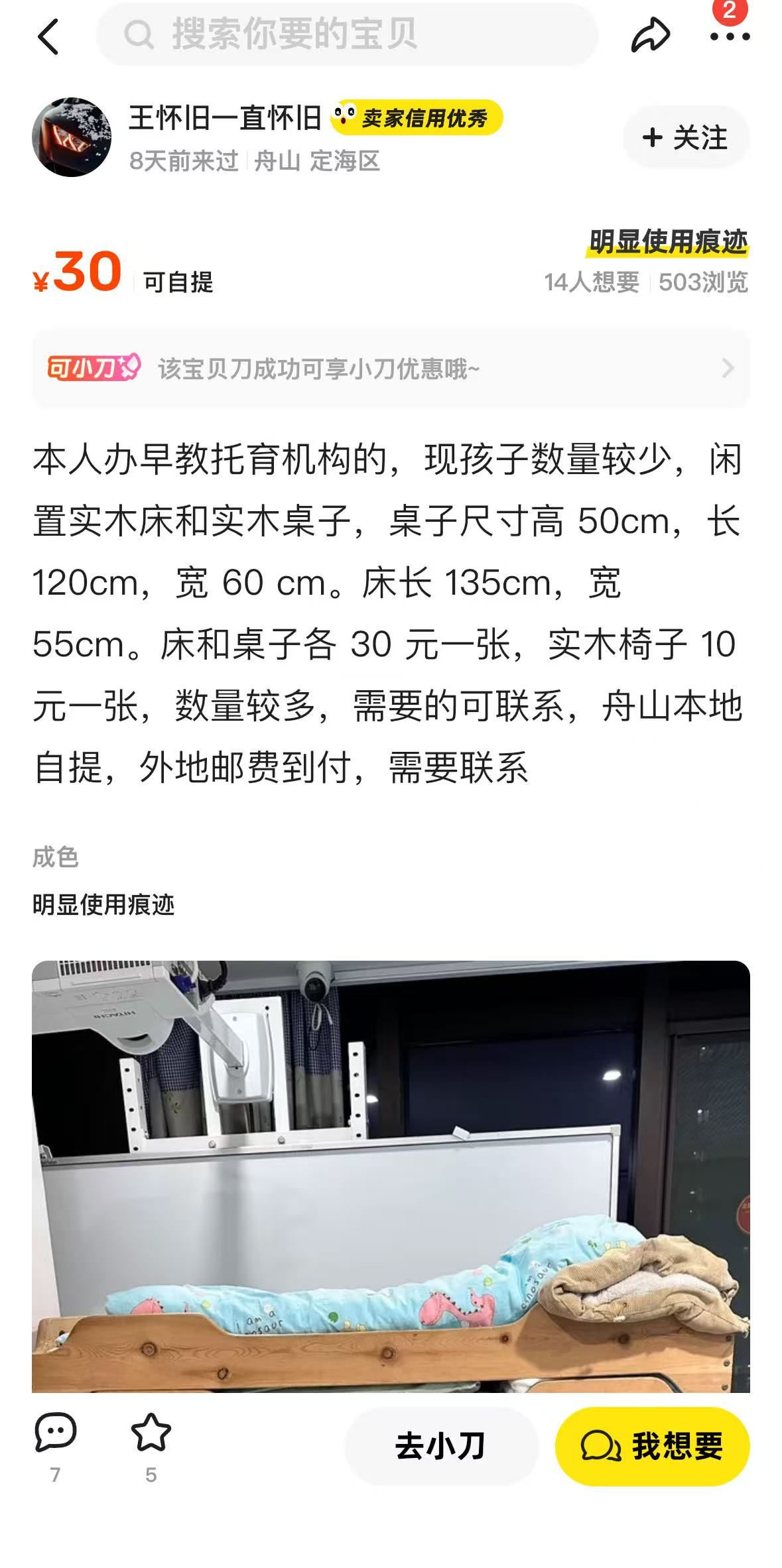782x1568 pixels.
Task: Tap the search box 搜索你要的宝贝
Action: point(347,34)
